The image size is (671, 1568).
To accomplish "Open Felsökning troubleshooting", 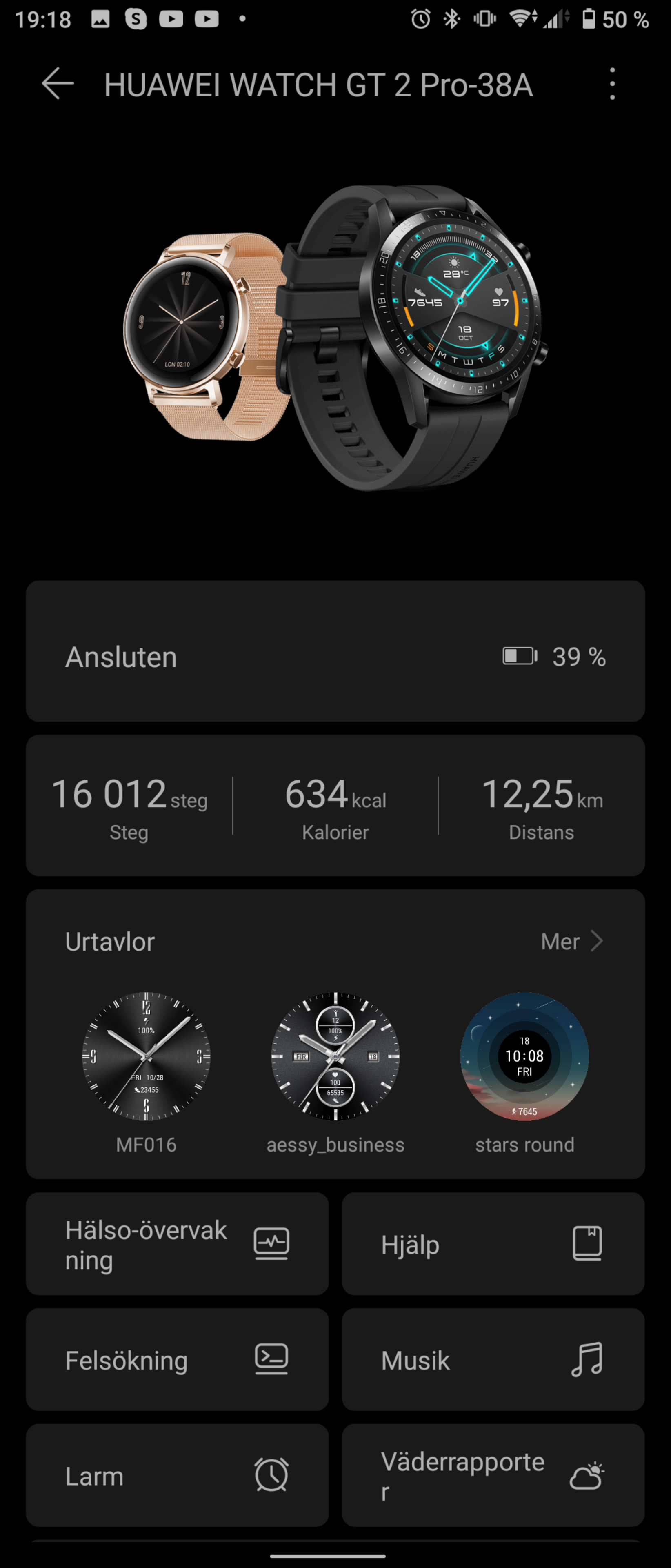I will [x=177, y=1360].
